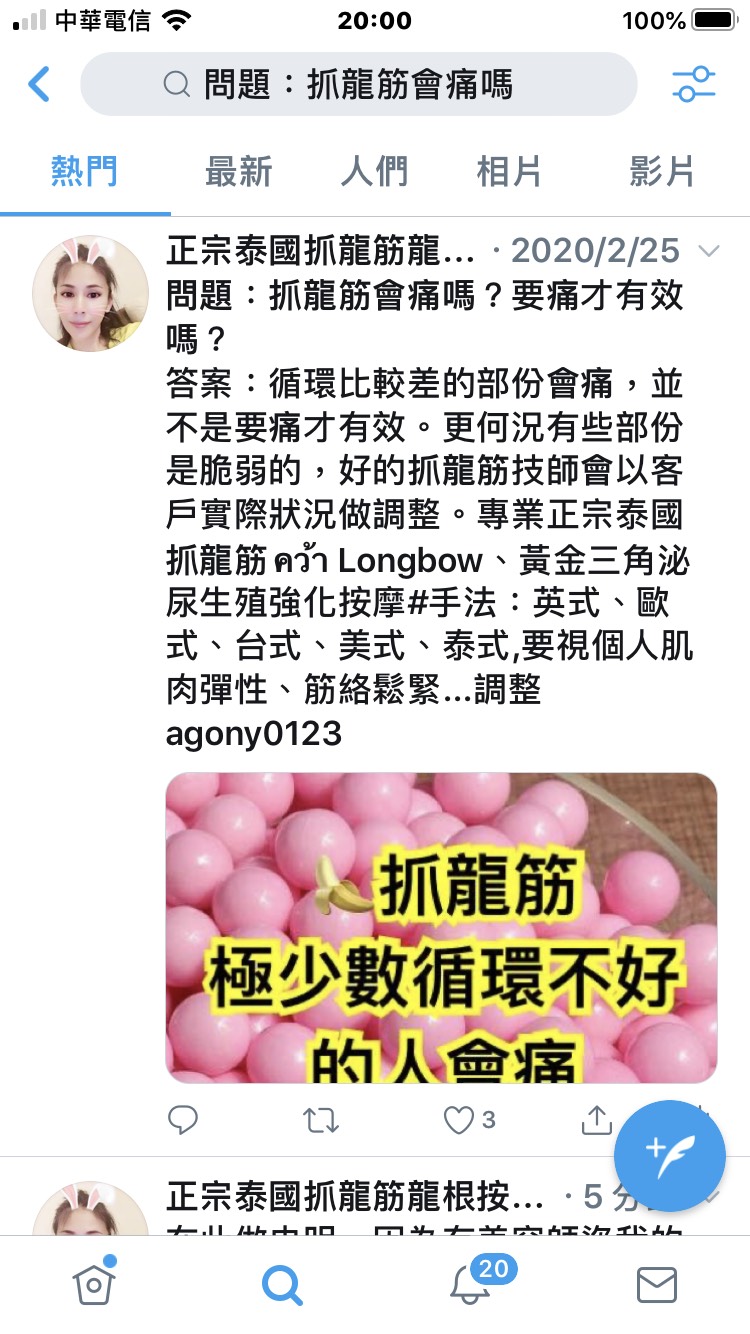
Task: Open the Search tab in the bottom bar
Action: 282,1284
